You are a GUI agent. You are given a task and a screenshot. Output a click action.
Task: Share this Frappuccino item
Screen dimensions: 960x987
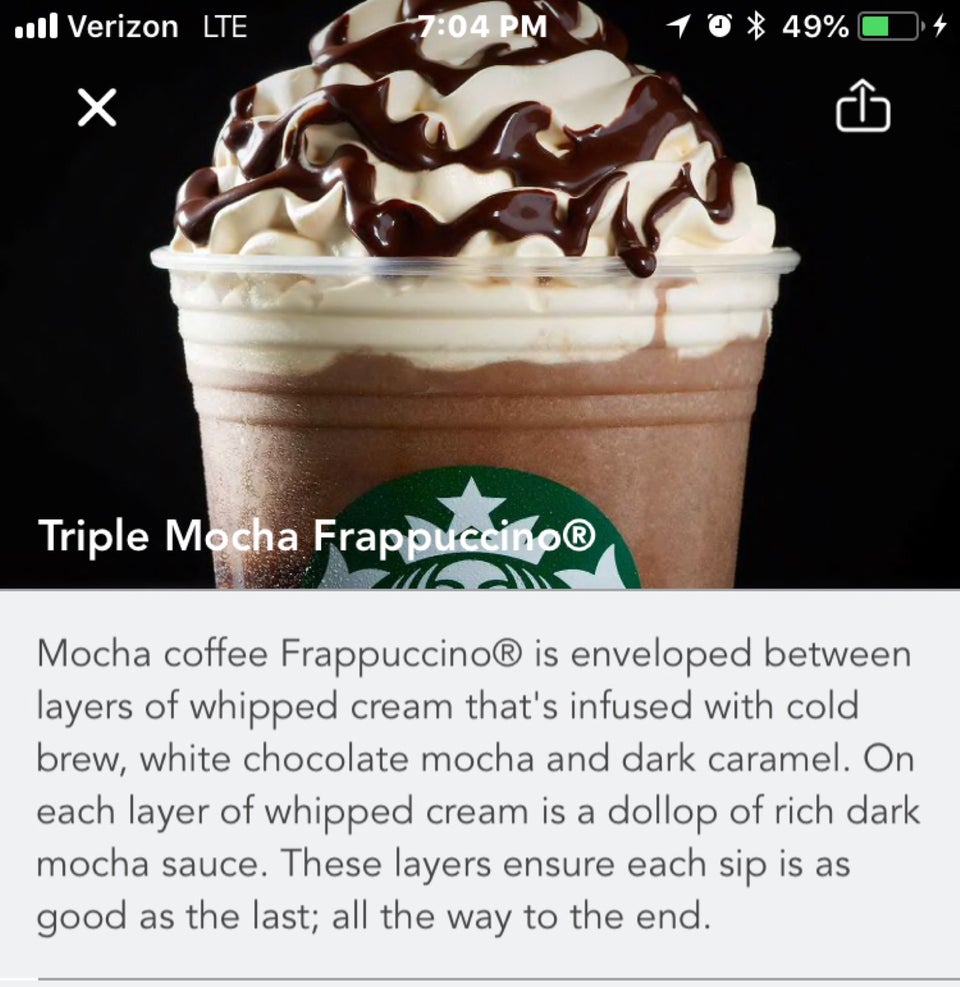pyautogui.click(x=862, y=107)
